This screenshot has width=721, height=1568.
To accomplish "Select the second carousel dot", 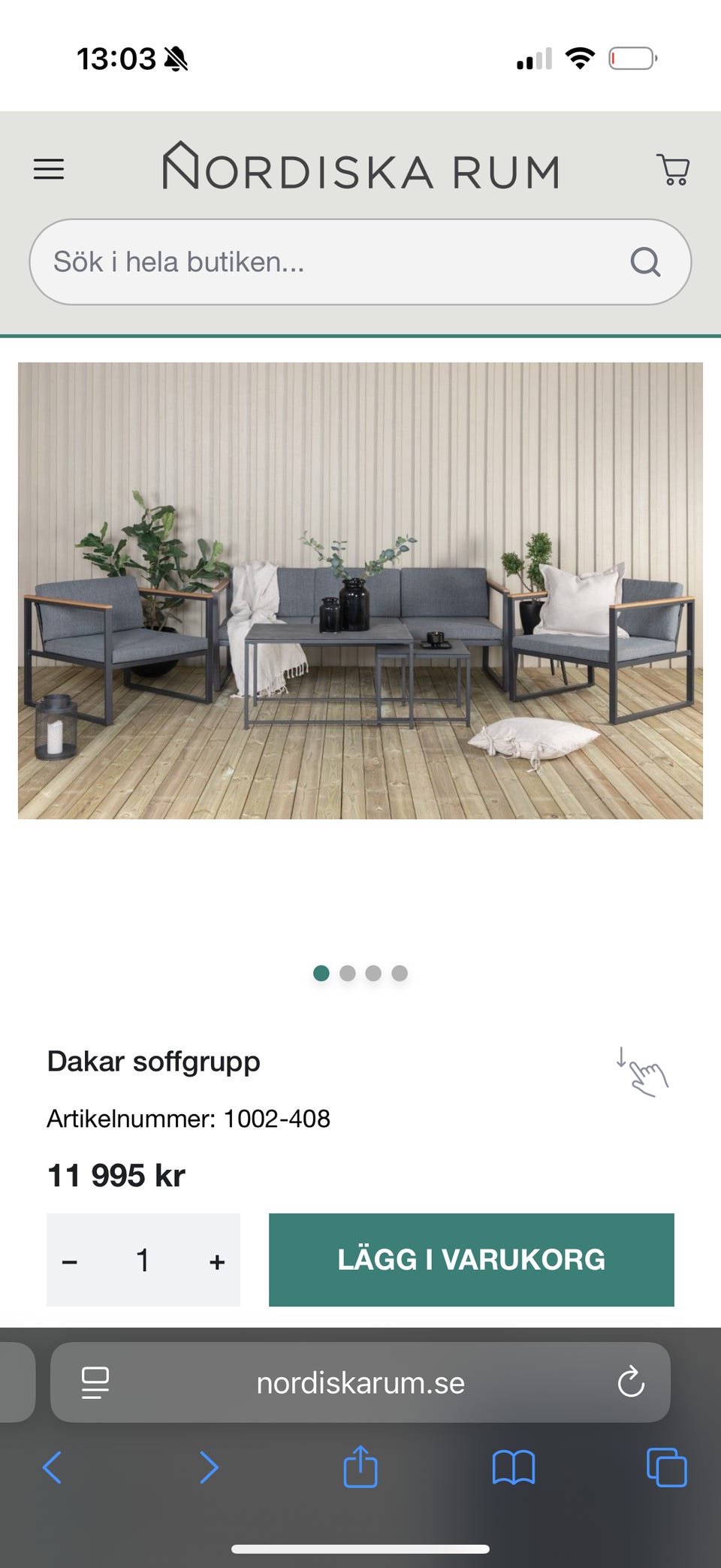I will pos(348,973).
